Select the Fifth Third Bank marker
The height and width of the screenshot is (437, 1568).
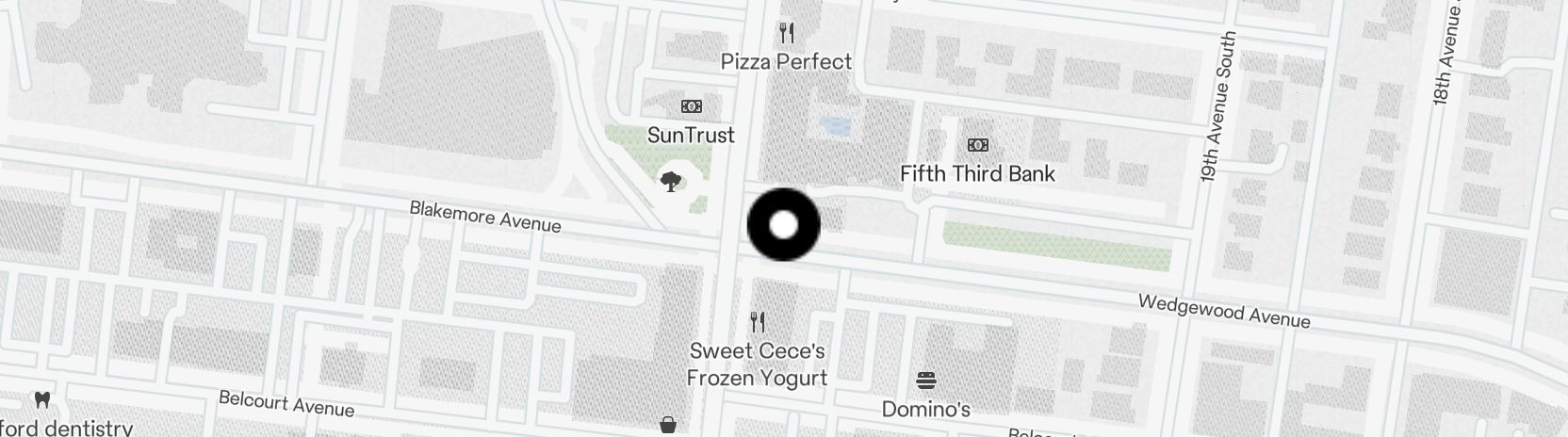[x=977, y=146]
